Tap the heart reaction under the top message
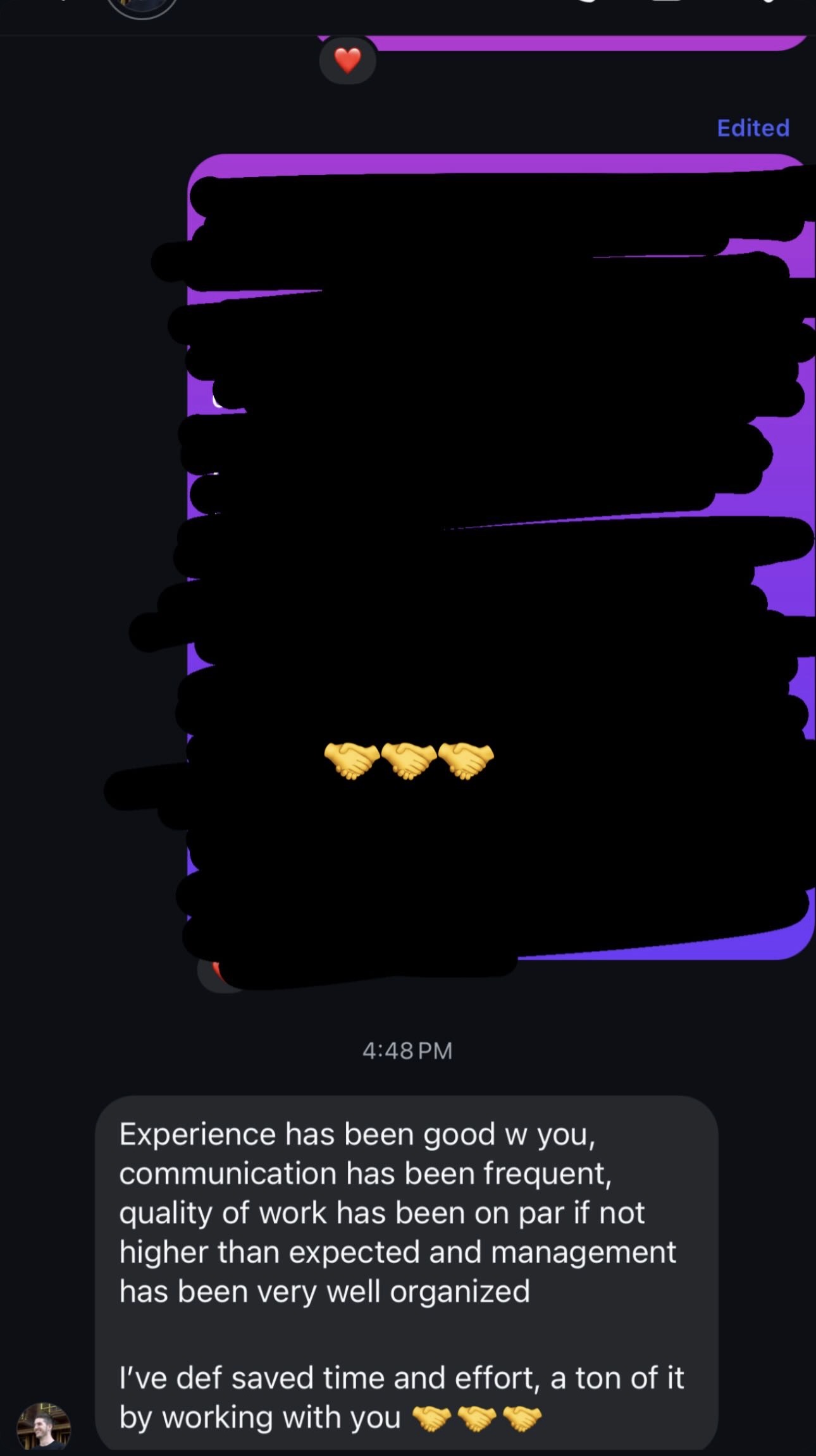This screenshot has width=816, height=1456. tap(347, 61)
